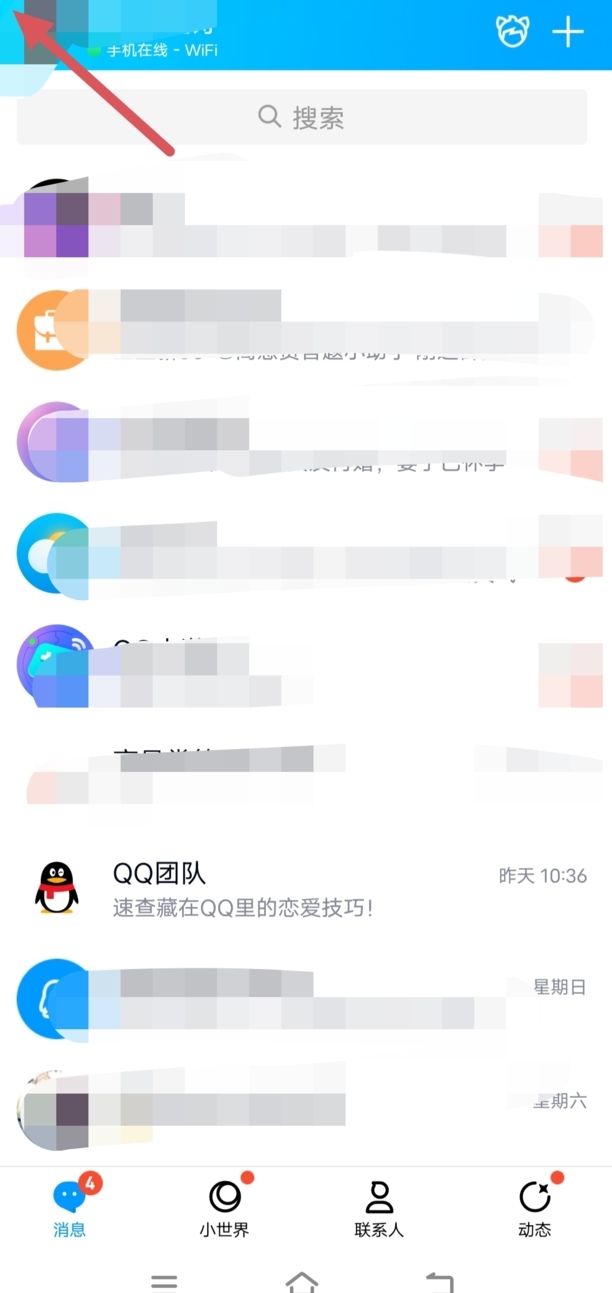Screen dimensions: 612x1293
Task: Switch to the 动态 tab
Action: pyautogui.click(x=535, y=1208)
